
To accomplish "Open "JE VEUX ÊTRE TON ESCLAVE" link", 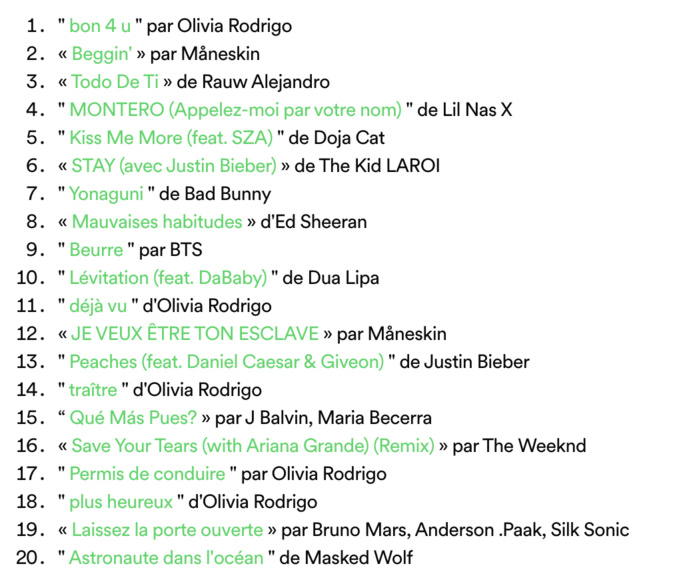I will tap(194, 333).
